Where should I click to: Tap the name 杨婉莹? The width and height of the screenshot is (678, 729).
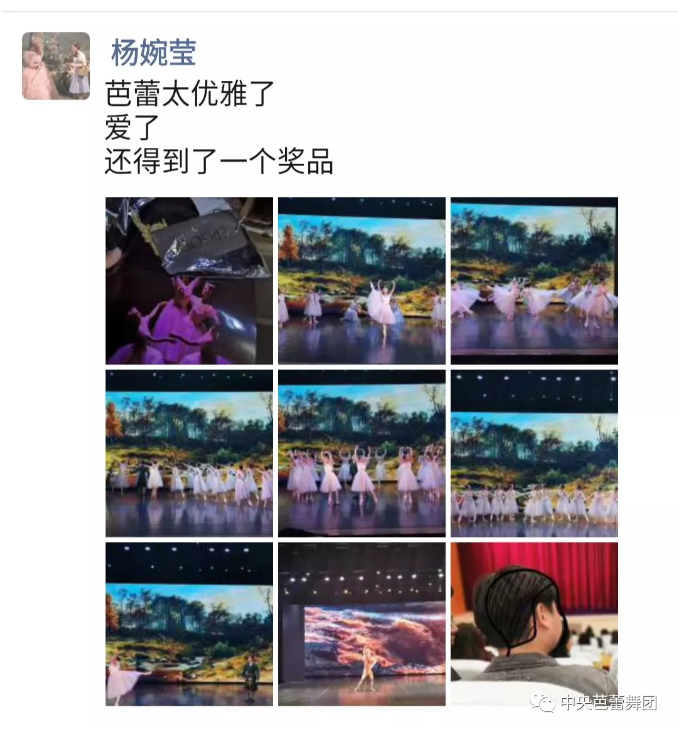153,53
